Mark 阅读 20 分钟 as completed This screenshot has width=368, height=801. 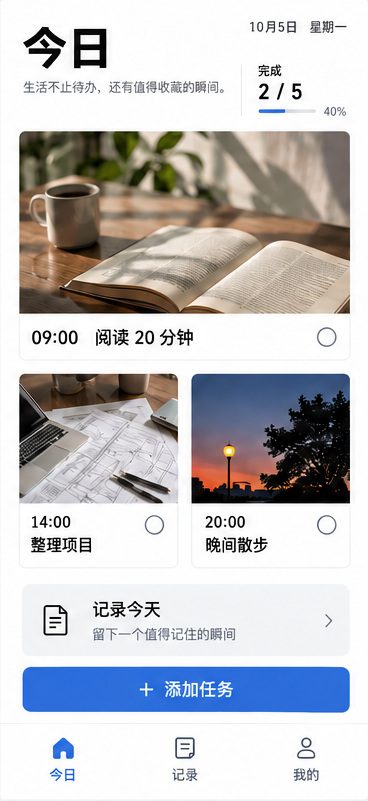pyautogui.click(x=327, y=338)
